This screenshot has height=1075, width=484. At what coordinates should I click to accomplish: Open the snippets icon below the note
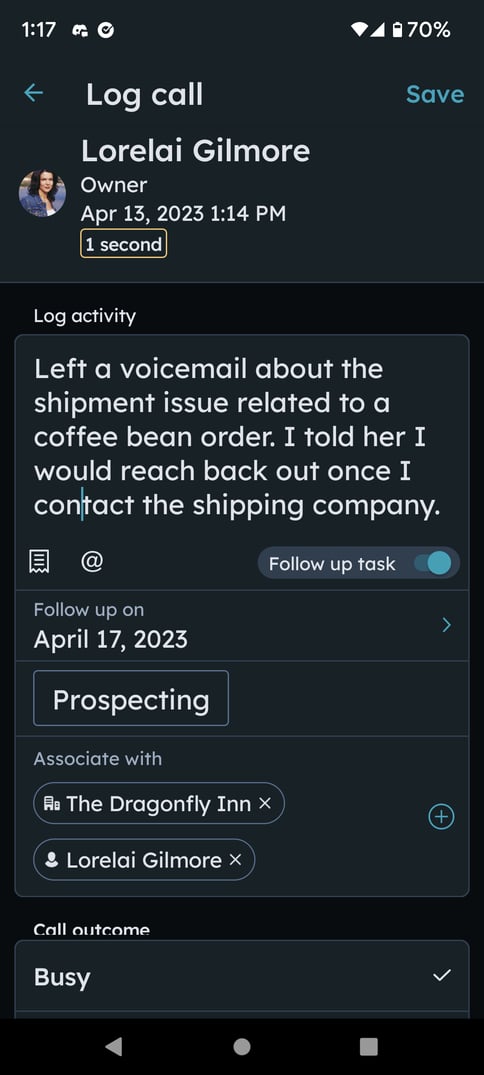pos(38,562)
